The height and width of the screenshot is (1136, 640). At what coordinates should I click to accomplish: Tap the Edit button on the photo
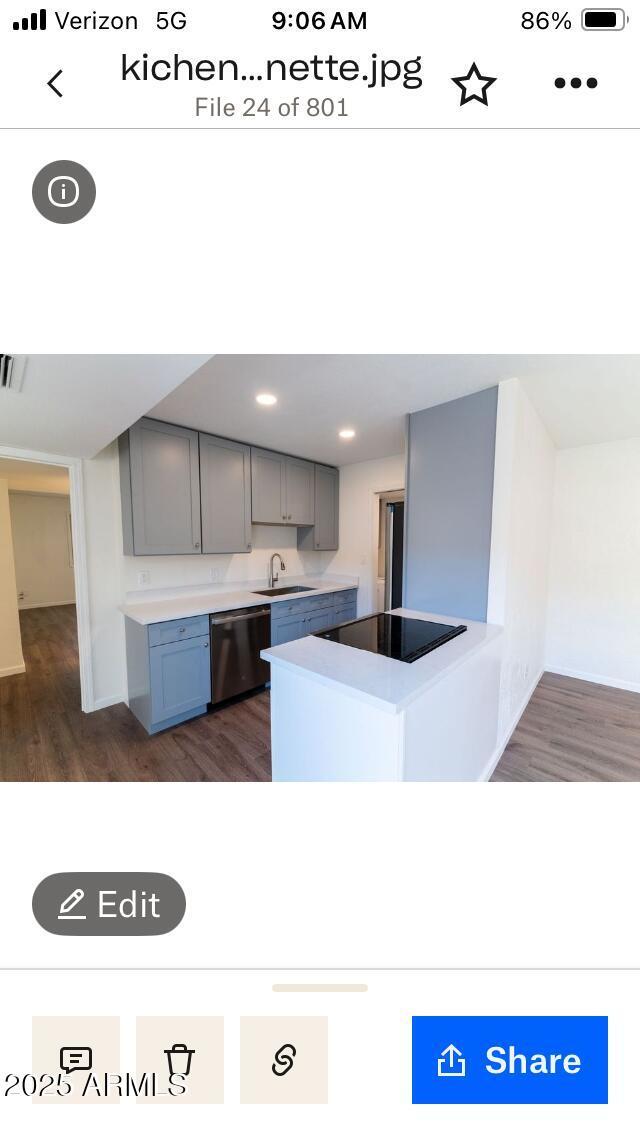pos(109,904)
